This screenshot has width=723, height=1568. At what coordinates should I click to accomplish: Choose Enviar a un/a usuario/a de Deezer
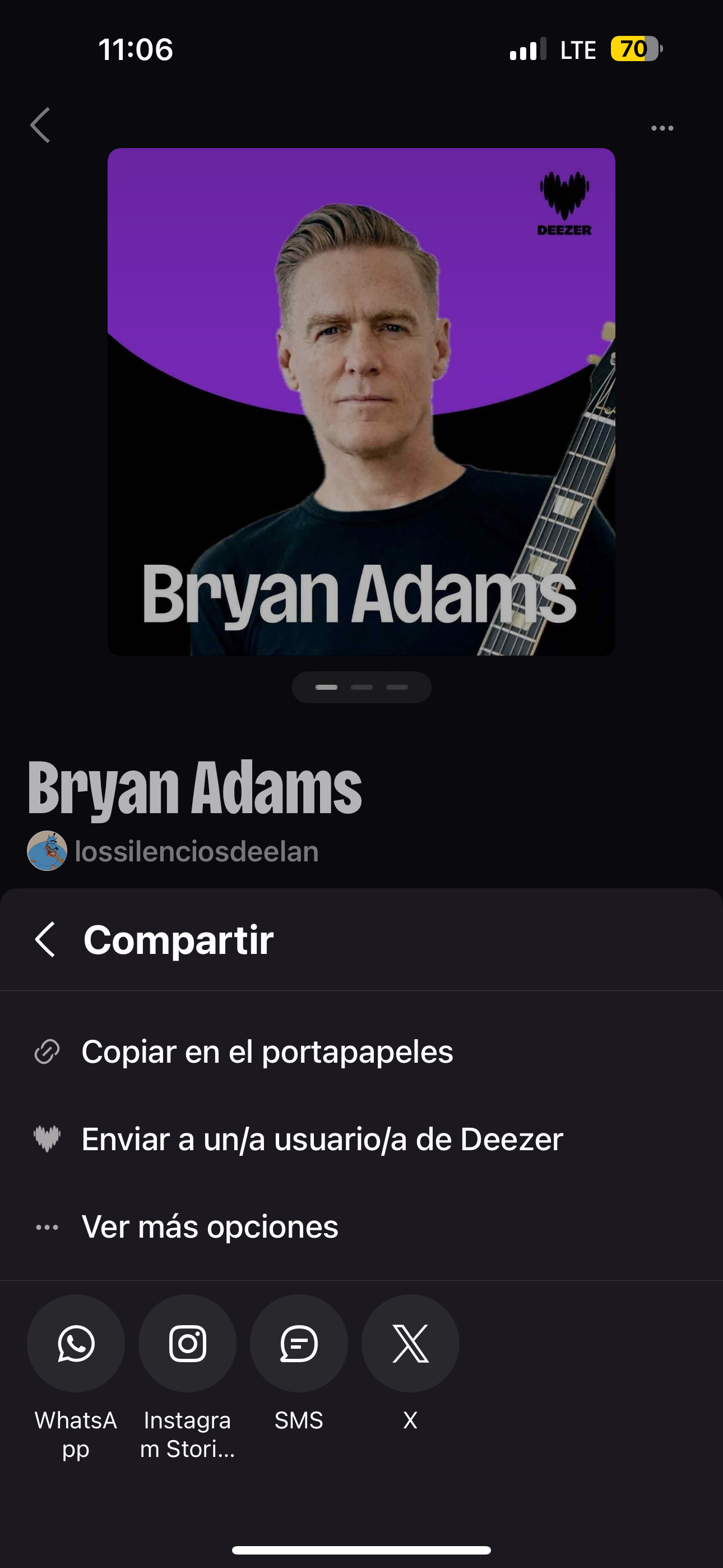[321, 1139]
